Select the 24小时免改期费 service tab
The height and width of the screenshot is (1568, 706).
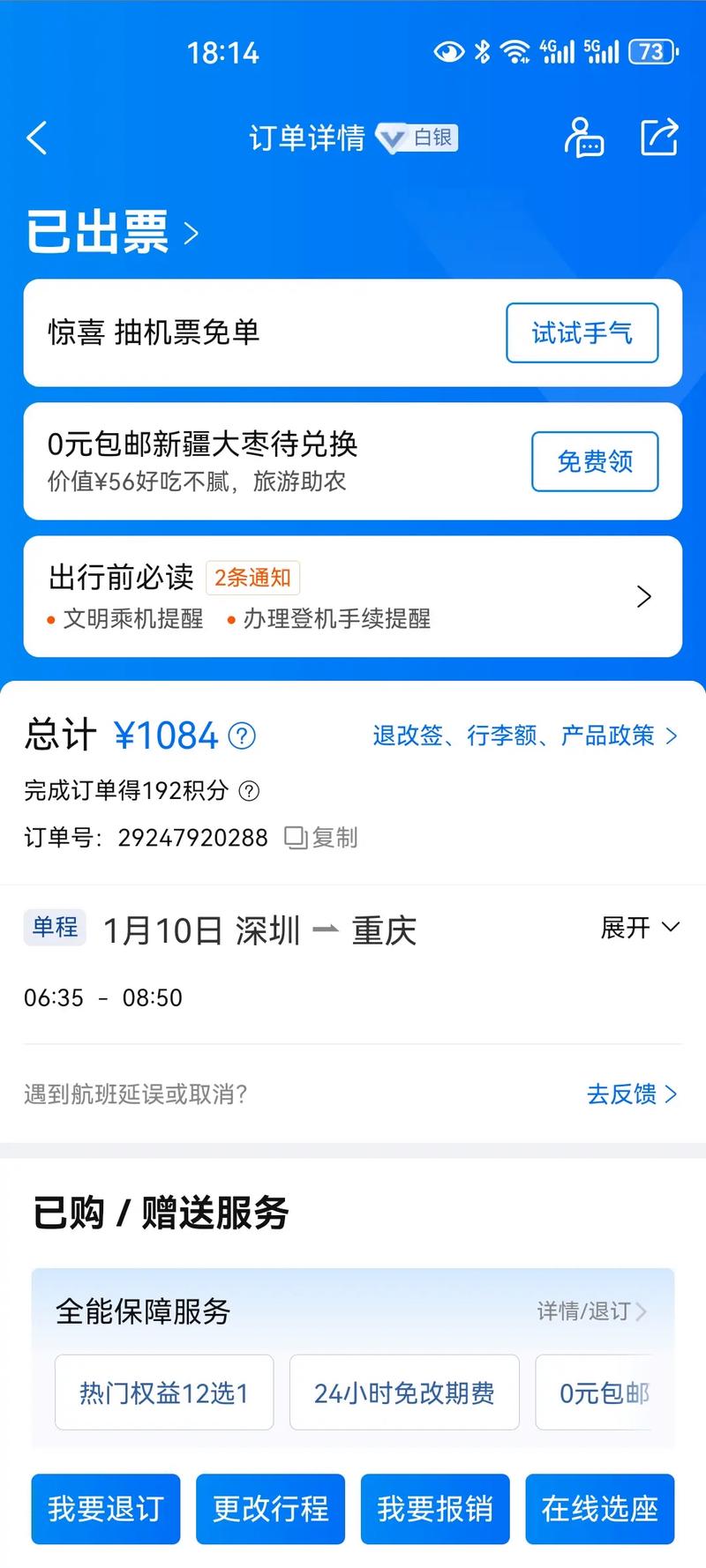404,1393
